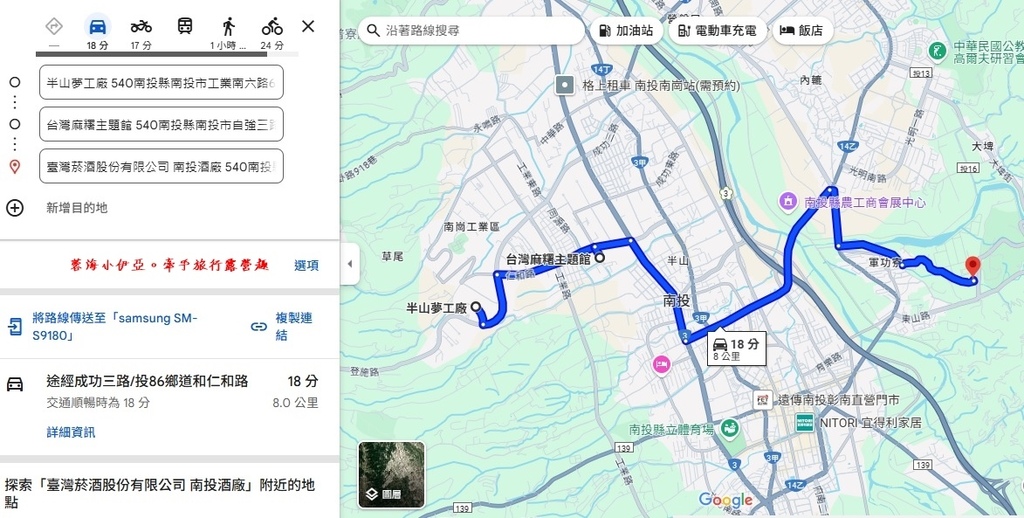This screenshot has width=1024, height=518.
Task: Select the driving travel mode
Action: point(97,32)
